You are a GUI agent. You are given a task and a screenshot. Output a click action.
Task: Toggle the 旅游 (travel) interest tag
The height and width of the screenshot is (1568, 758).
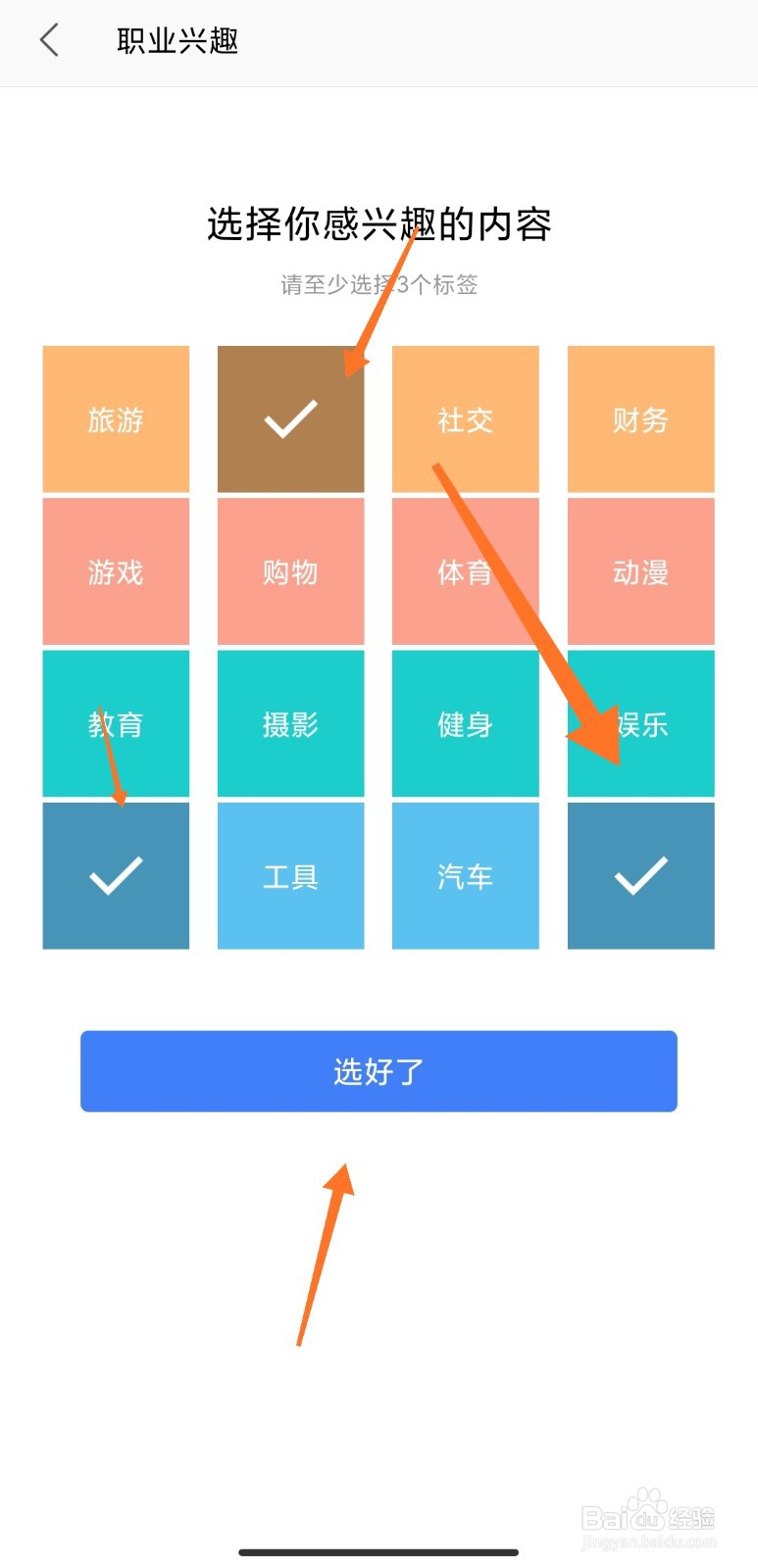click(x=115, y=417)
